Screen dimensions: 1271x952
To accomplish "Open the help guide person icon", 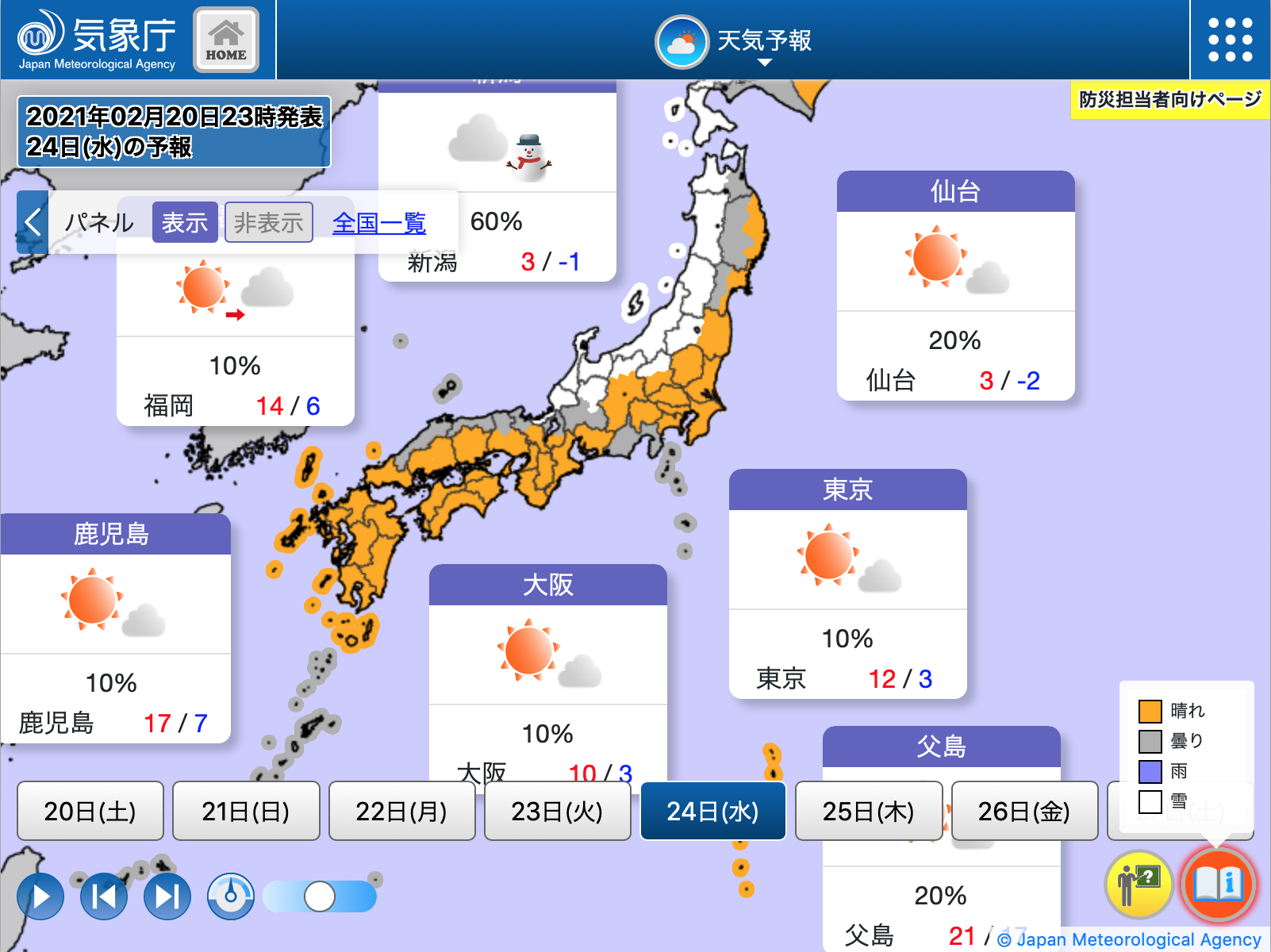I will pyautogui.click(x=1139, y=884).
